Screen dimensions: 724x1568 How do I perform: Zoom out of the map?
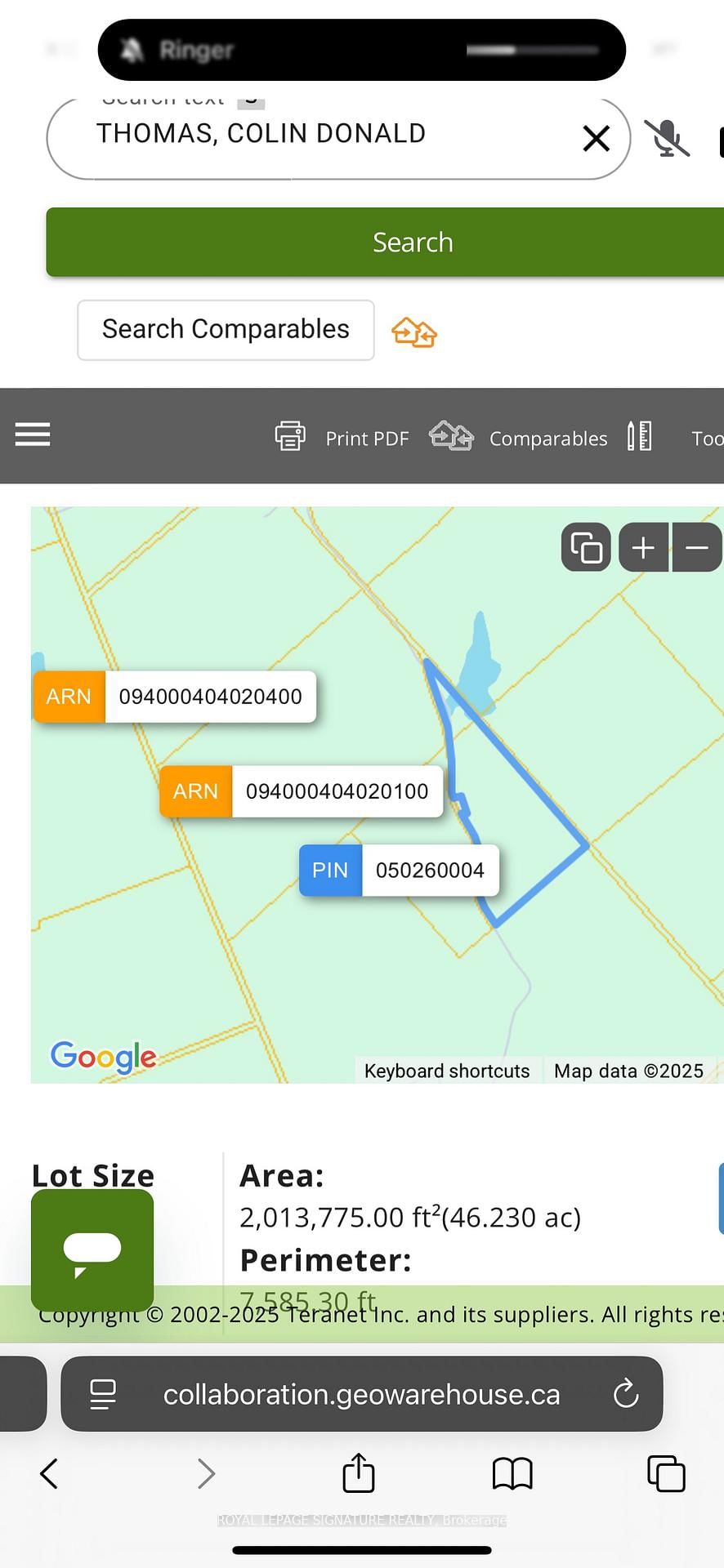696,547
